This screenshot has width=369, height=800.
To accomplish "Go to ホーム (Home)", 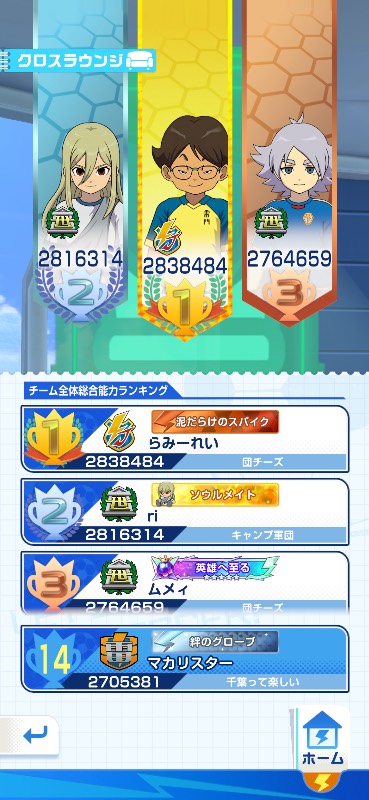I will 323,739.
